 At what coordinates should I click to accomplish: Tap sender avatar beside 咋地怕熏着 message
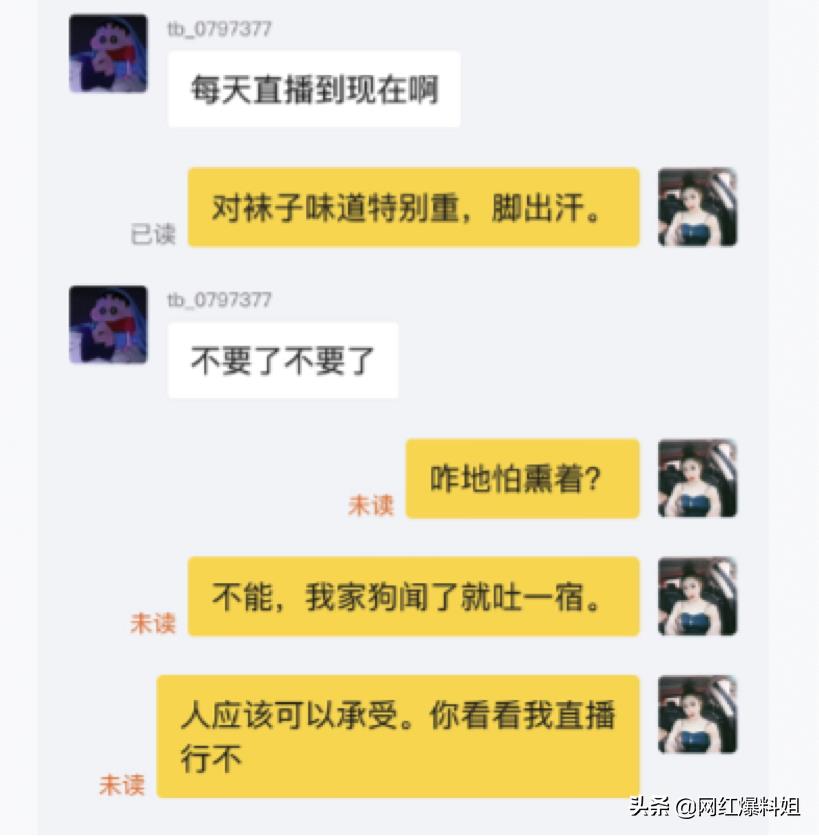pos(697,478)
